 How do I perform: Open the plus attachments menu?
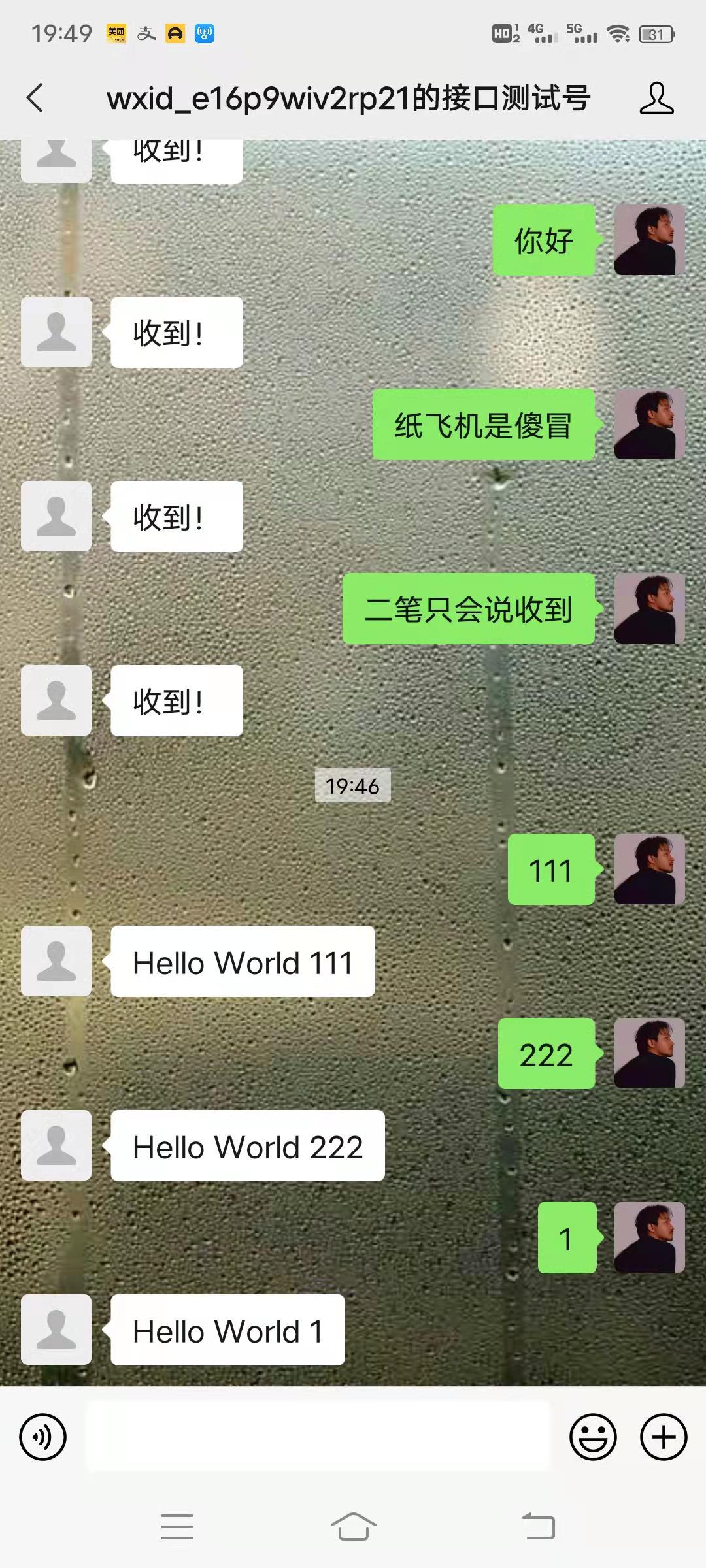664,1437
